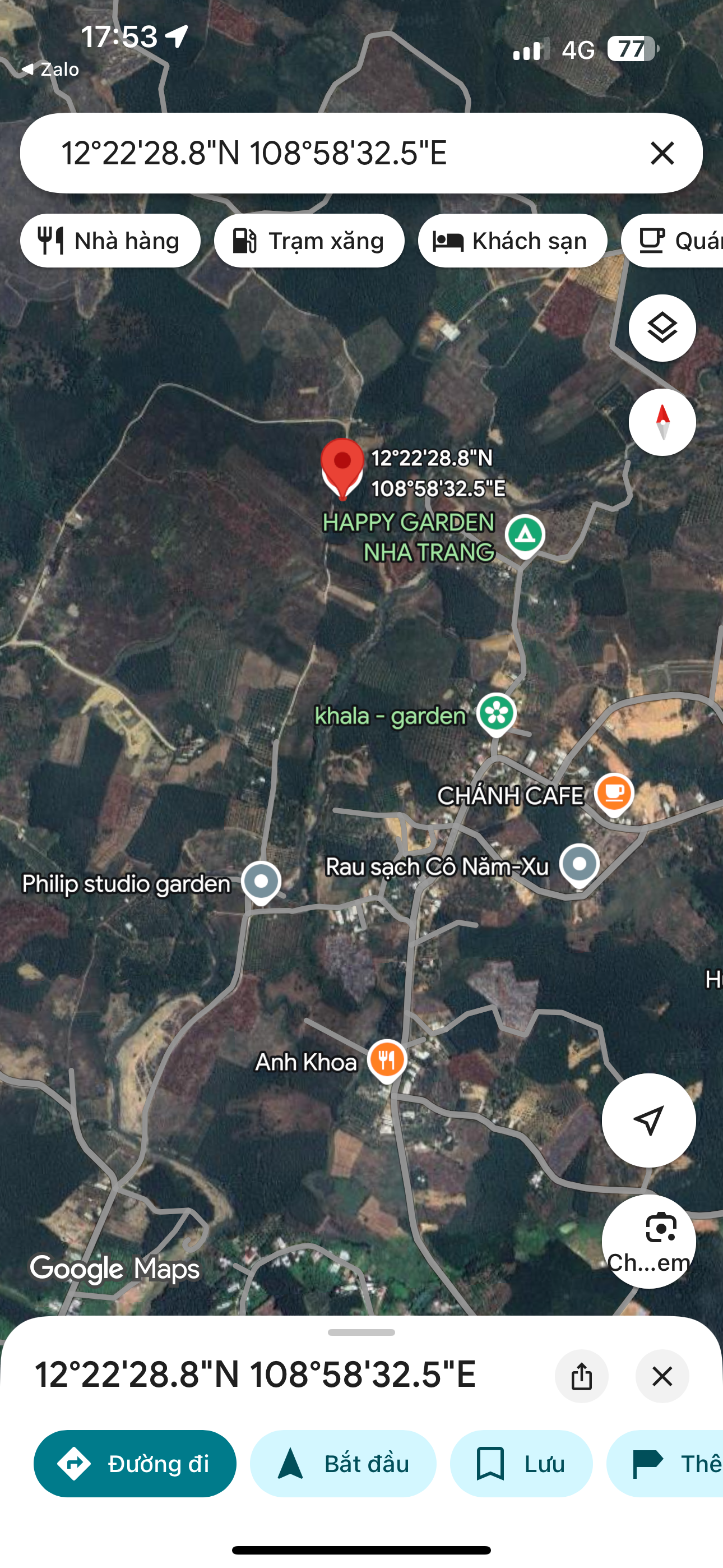The width and height of the screenshot is (723, 1568).
Task: Share the dropped pin location
Action: (x=581, y=1376)
